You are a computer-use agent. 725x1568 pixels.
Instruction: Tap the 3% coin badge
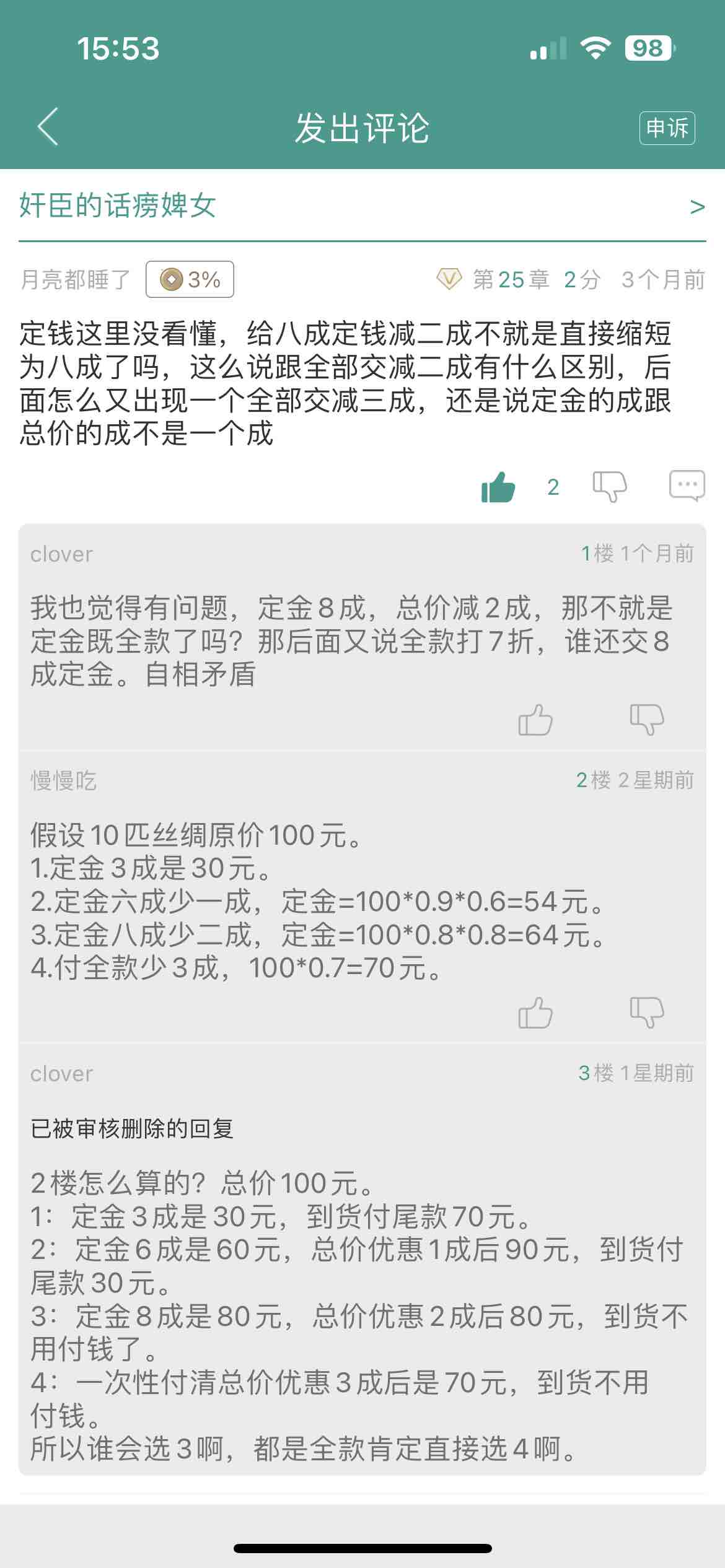(x=190, y=280)
